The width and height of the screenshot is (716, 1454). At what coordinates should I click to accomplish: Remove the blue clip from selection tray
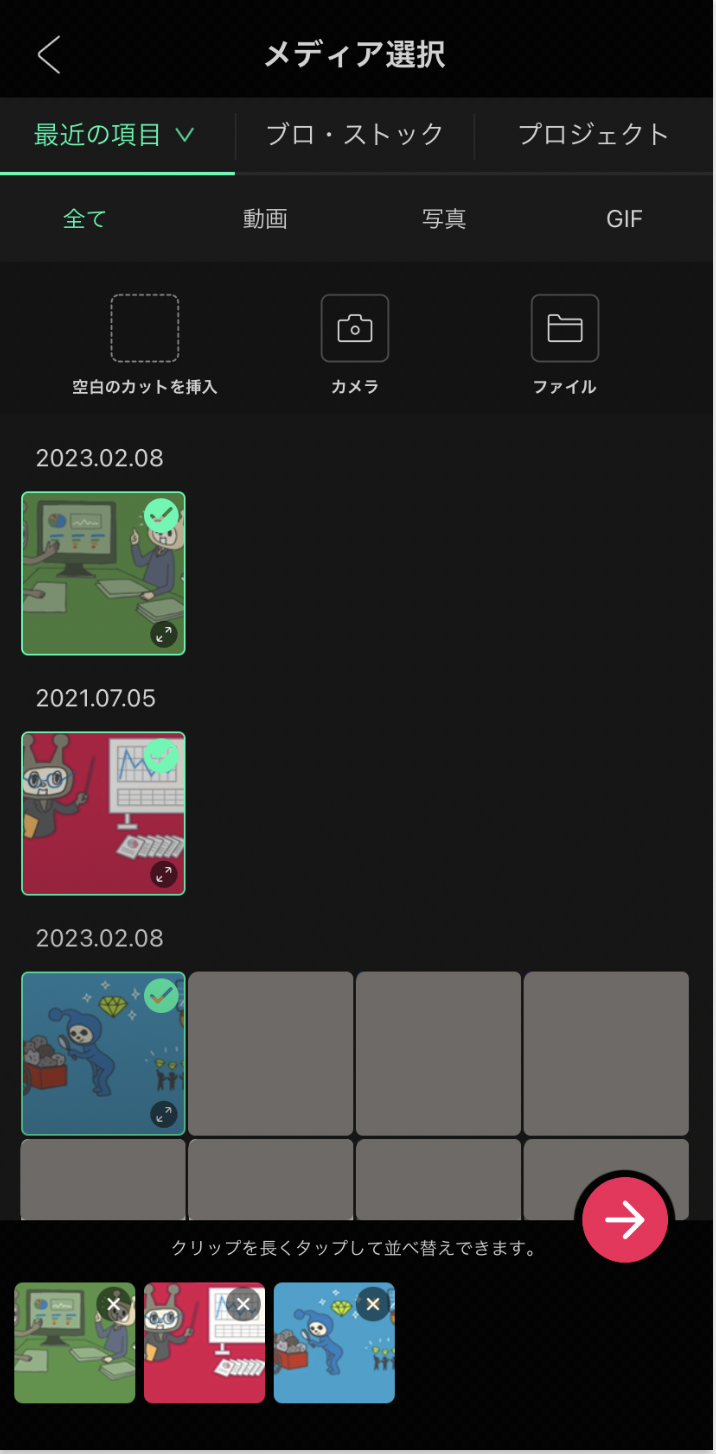point(373,1304)
